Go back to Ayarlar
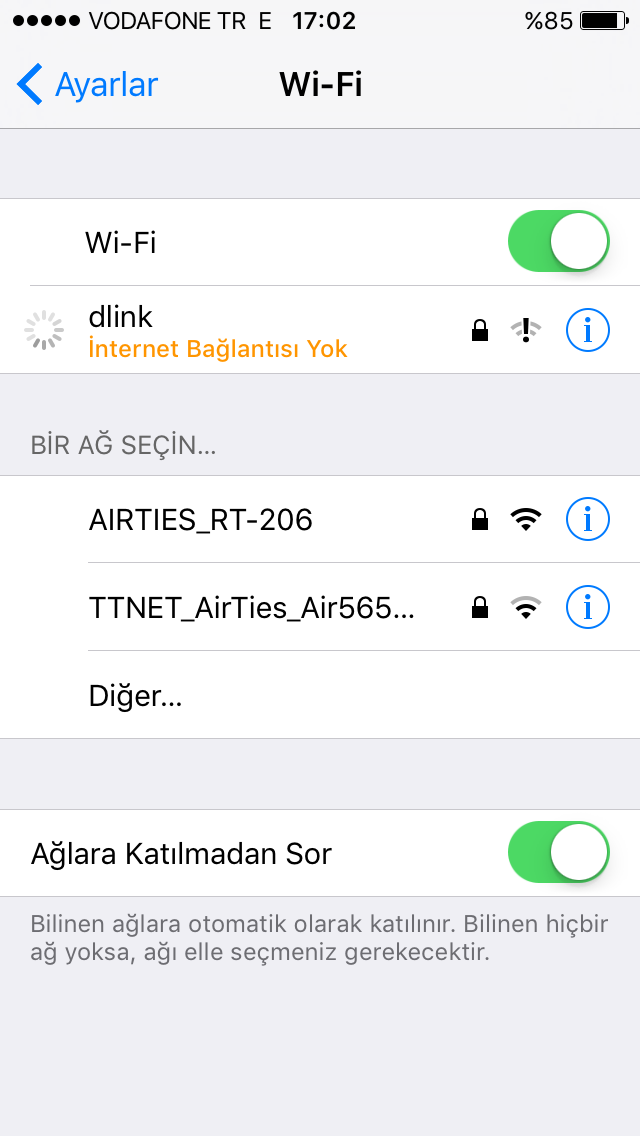Viewport: 640px width, 1136px height. [87, 85]
